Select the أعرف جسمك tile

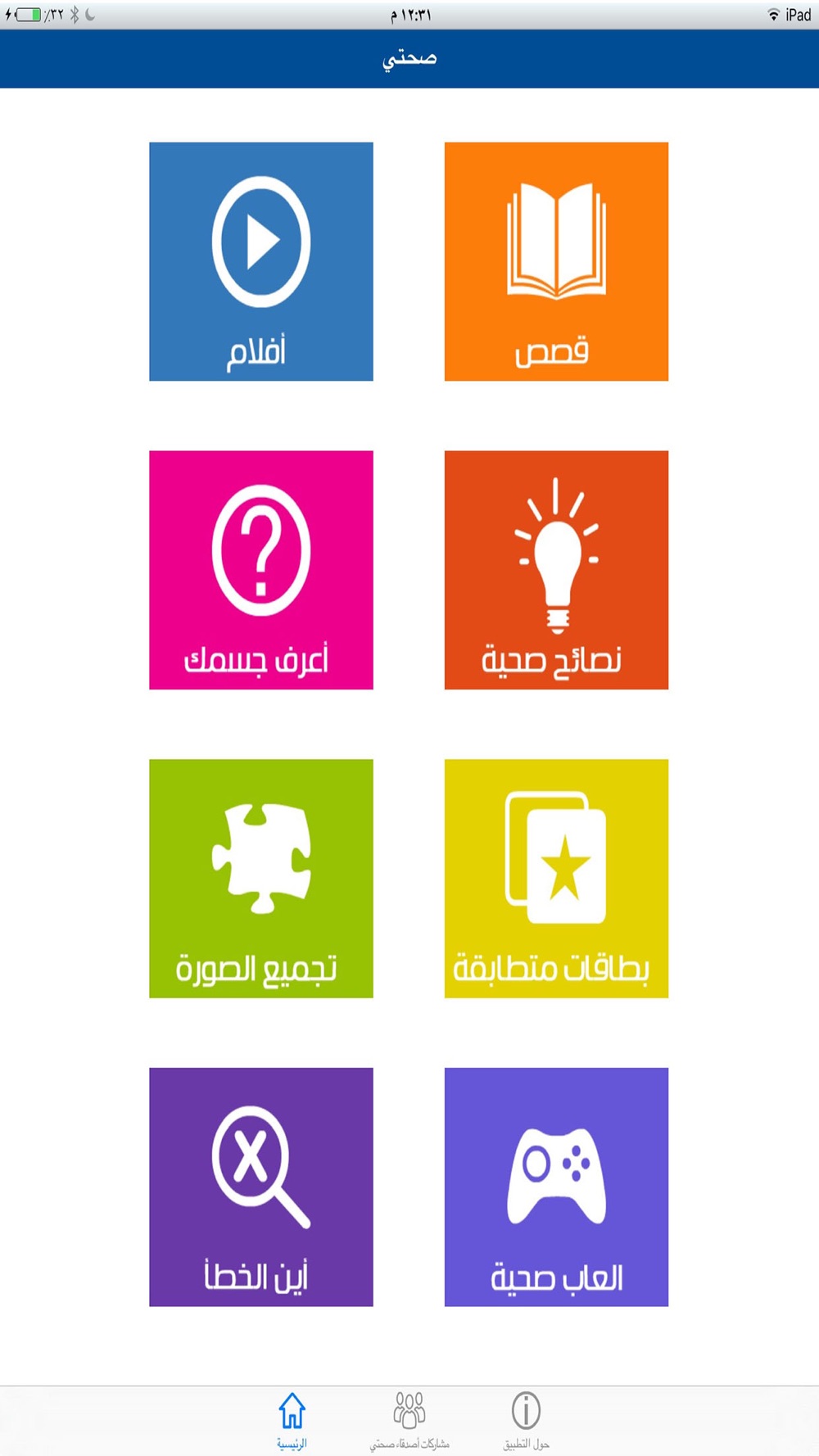point(261,570)
